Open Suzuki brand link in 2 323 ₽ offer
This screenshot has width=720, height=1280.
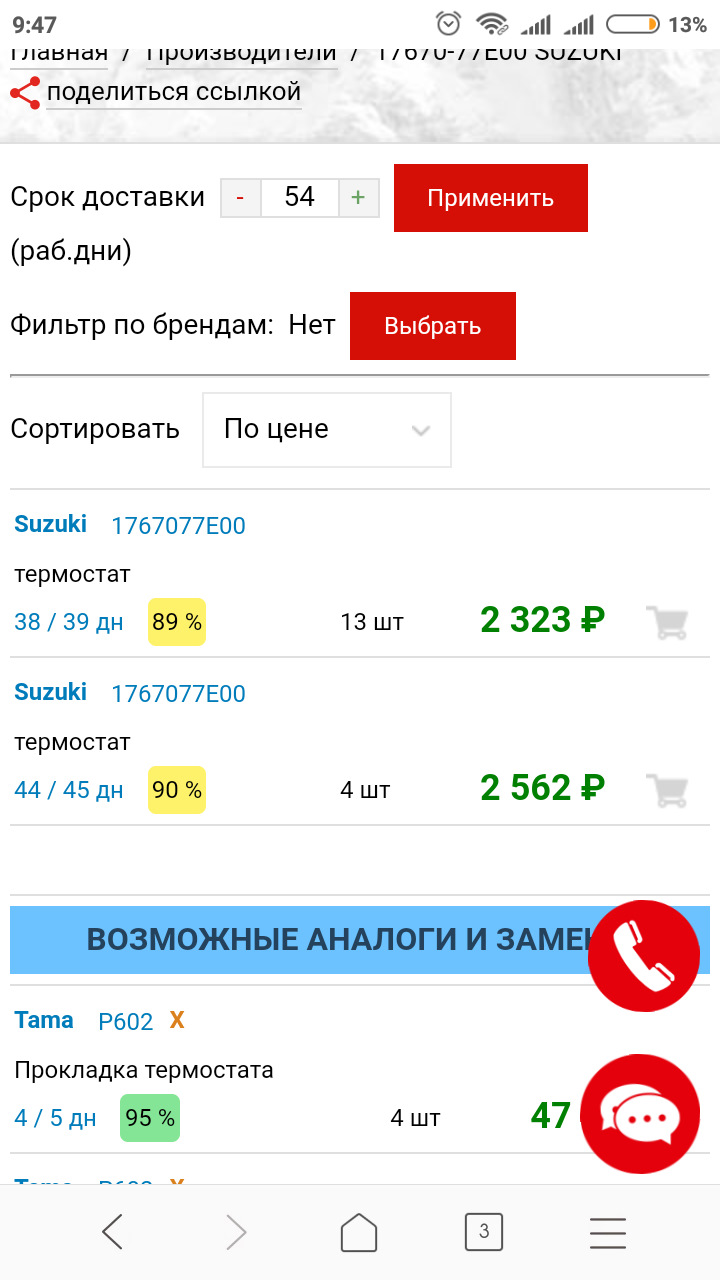[x=51, y=524]
